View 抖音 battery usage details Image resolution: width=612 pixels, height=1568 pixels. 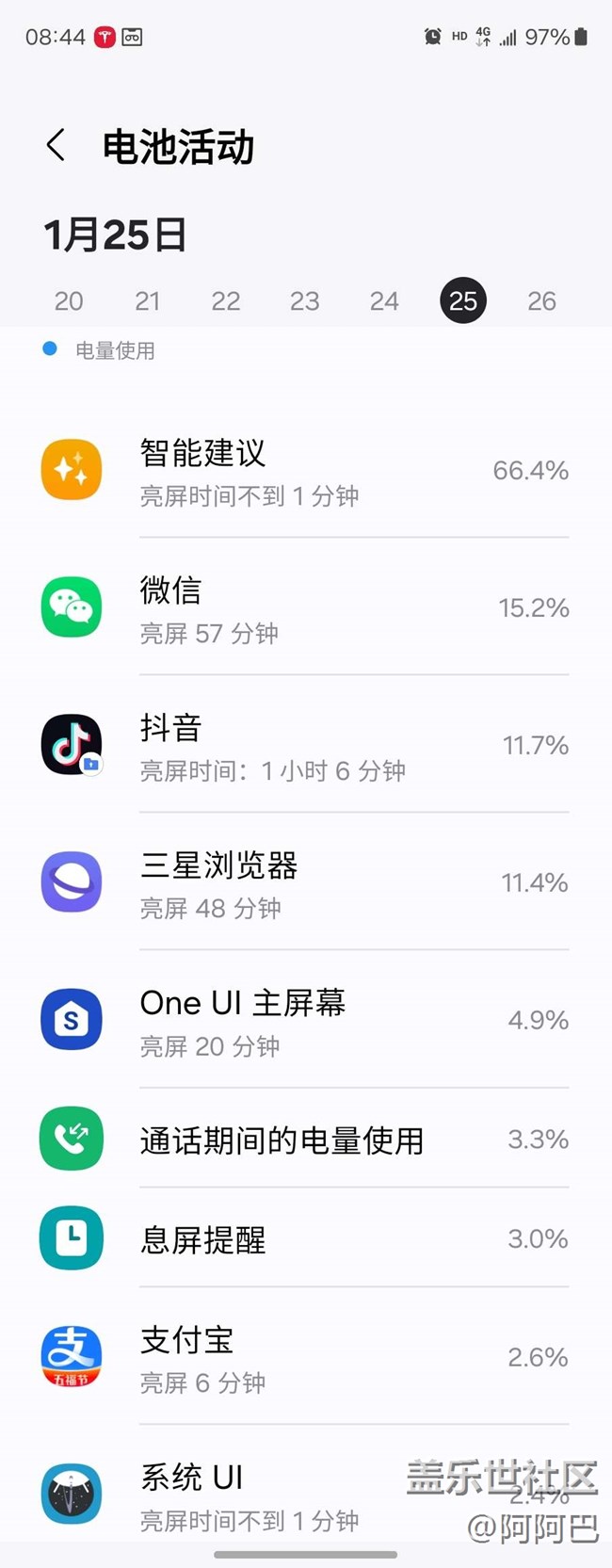point(306,746)
